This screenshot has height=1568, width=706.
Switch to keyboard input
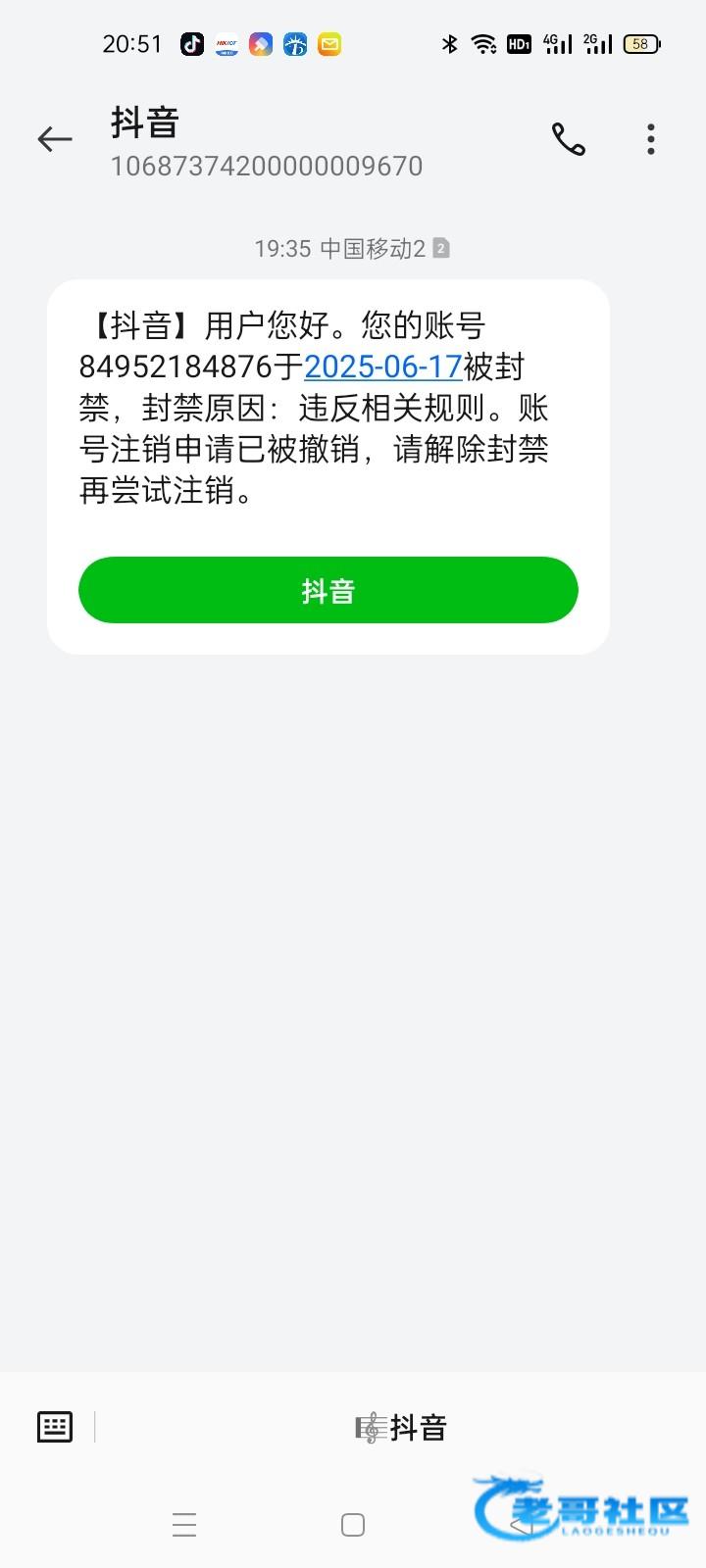pos(55,1427)
